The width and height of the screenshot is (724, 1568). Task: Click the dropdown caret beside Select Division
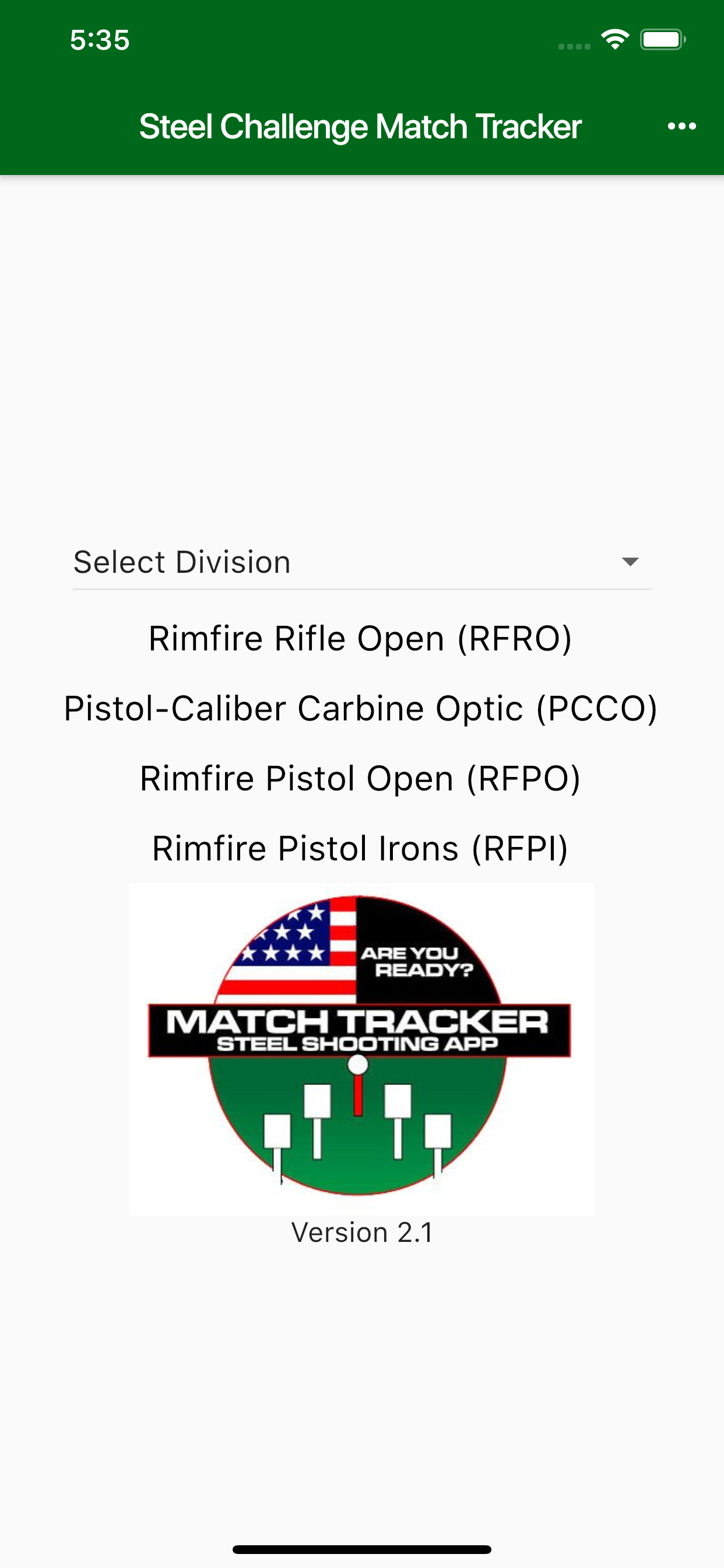click(x=630, y=562)
